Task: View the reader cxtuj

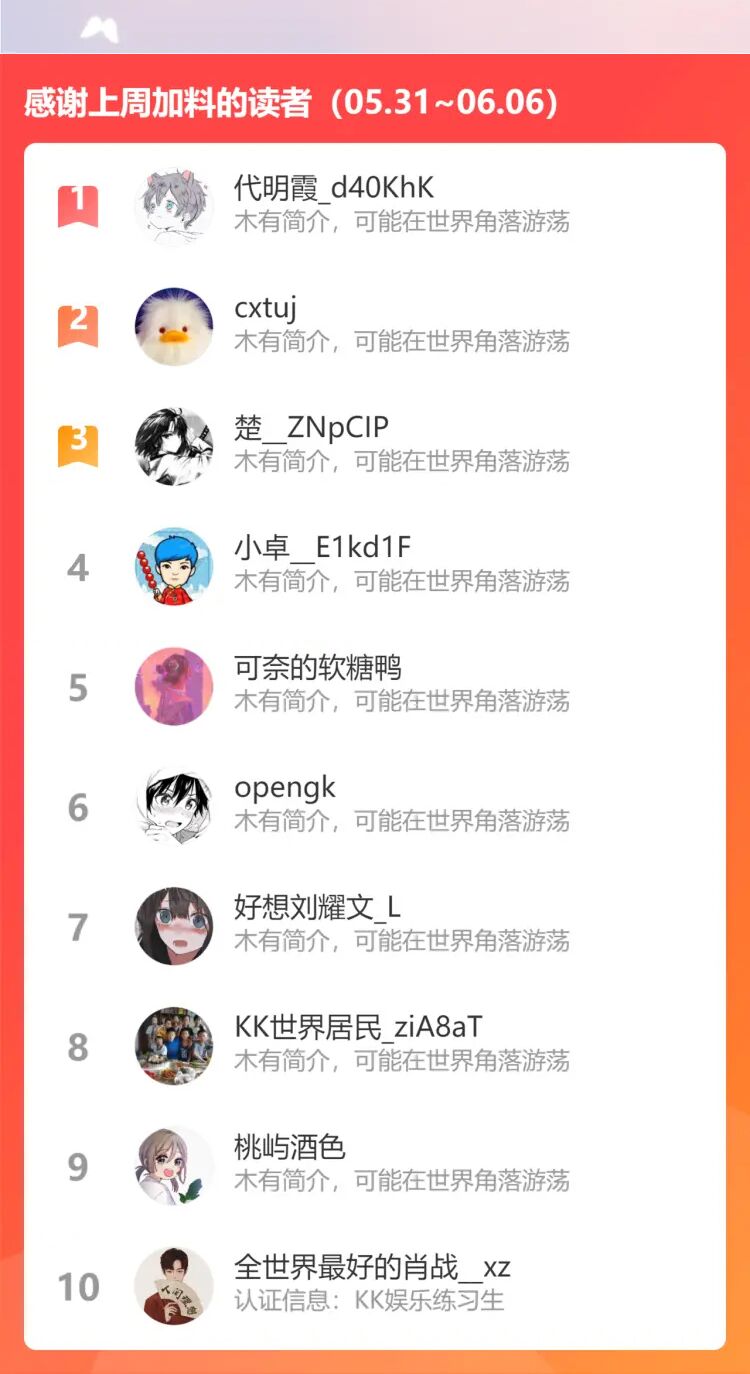Action: 265,308
